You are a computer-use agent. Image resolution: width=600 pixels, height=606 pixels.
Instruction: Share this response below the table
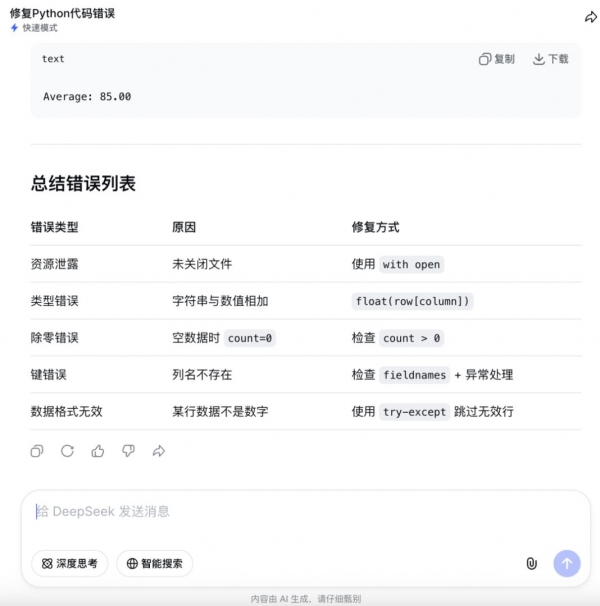[x=158, y=451]
